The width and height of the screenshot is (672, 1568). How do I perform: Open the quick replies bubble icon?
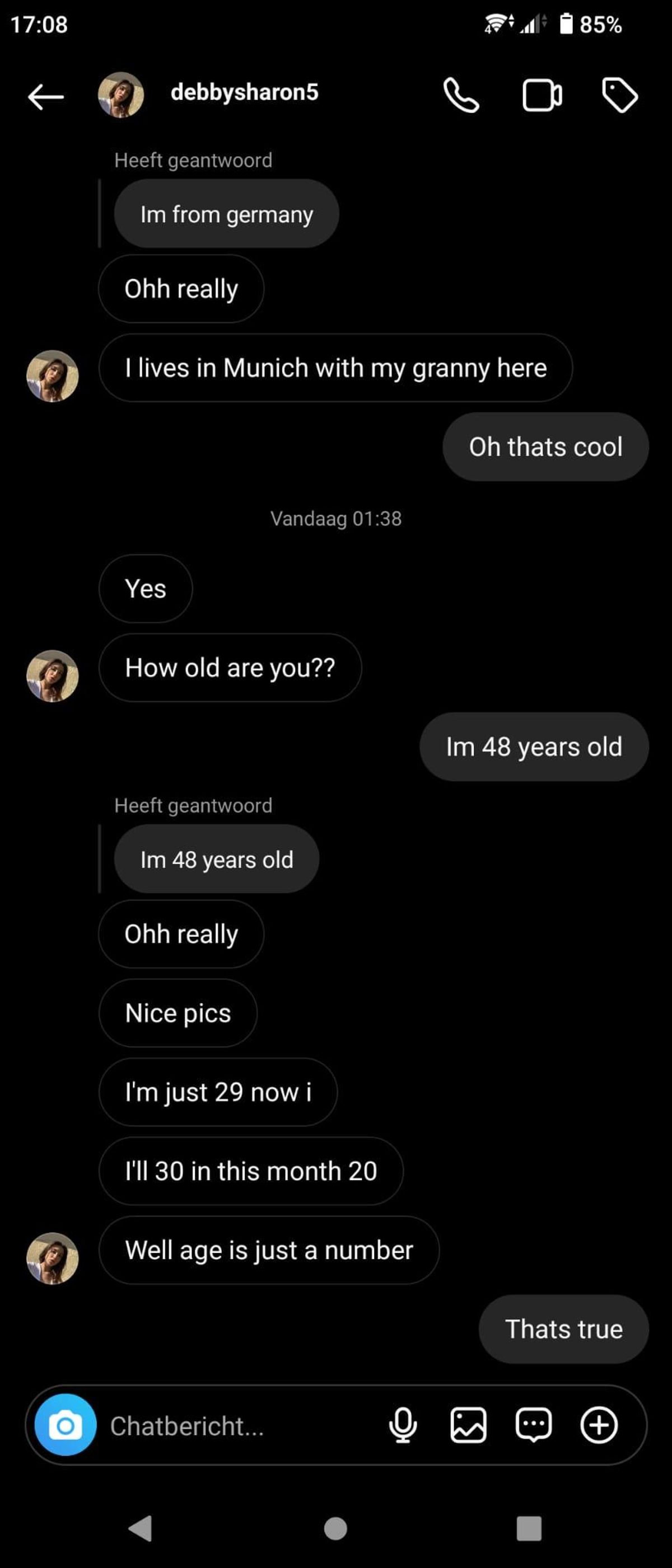(x=534, y=1425)
